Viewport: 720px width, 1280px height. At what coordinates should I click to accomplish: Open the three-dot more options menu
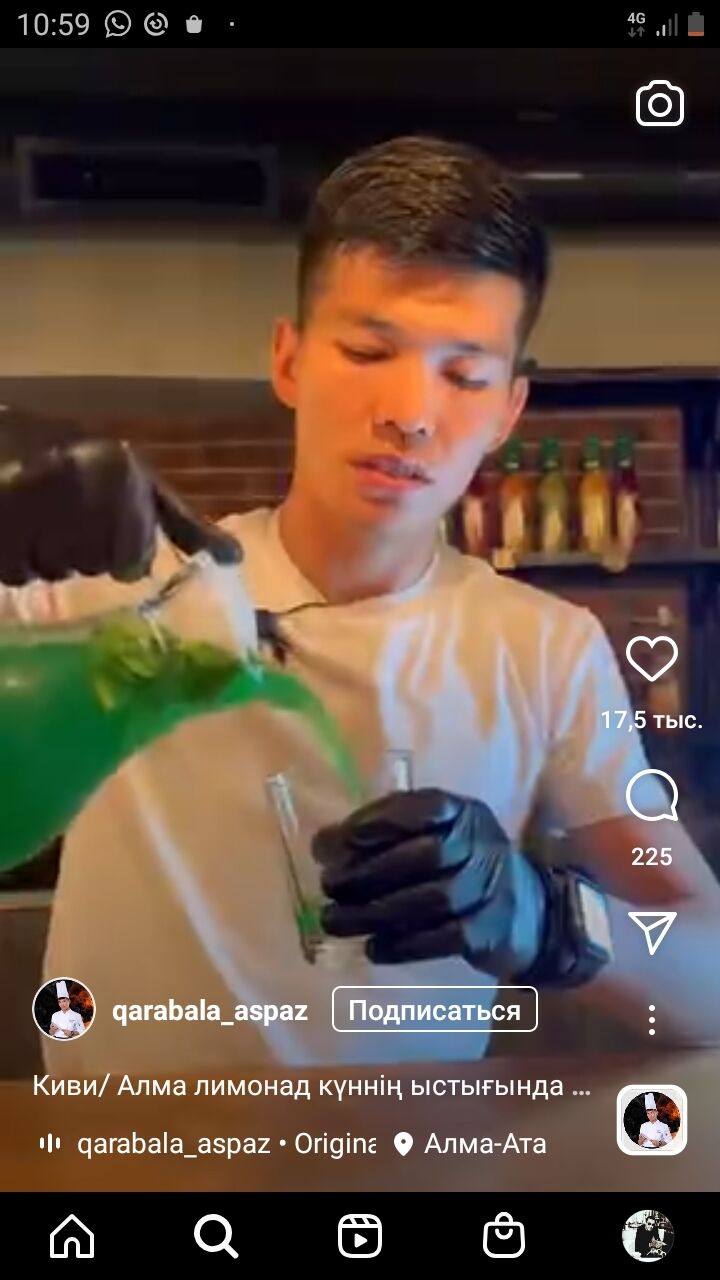click(x=651, y=1020)
